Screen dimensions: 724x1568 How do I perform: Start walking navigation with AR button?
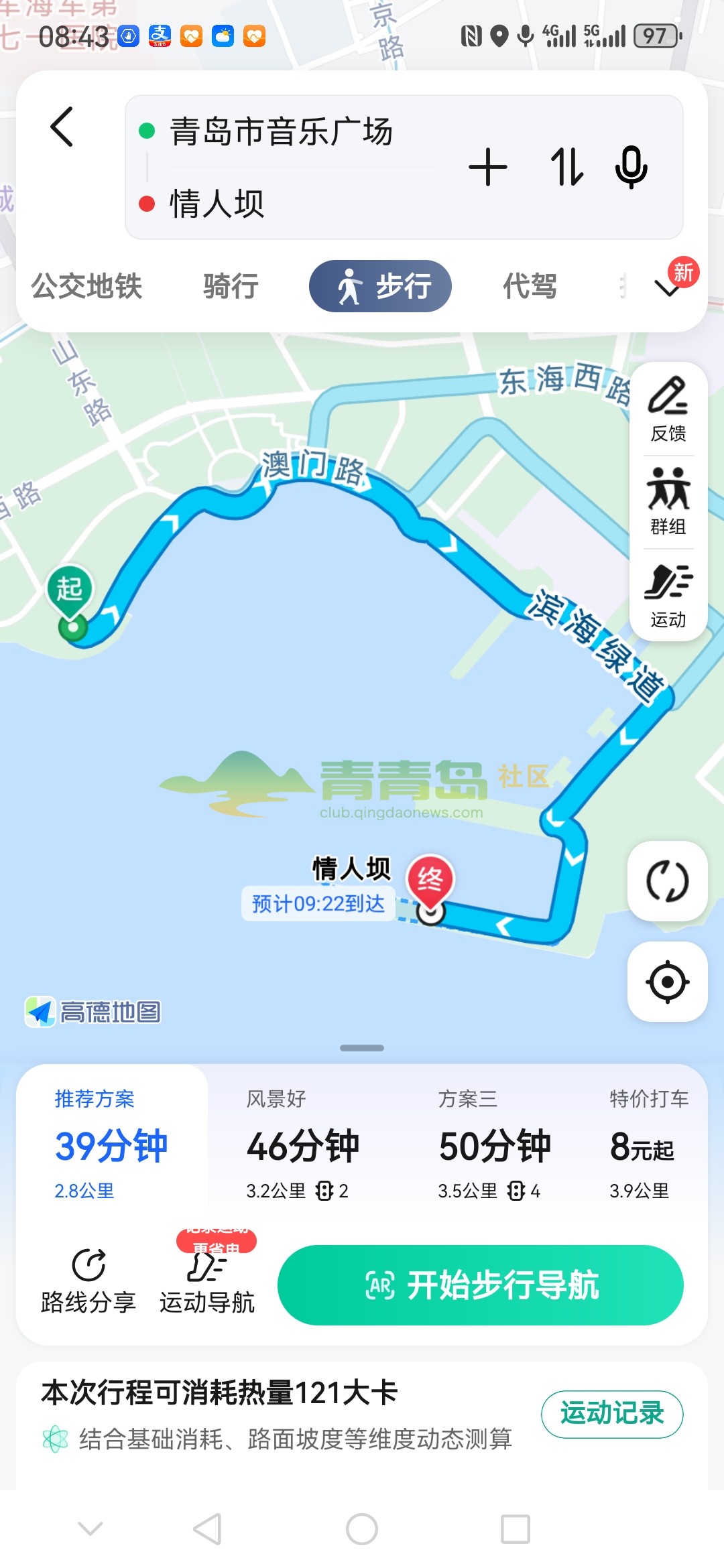(481, 1284)
